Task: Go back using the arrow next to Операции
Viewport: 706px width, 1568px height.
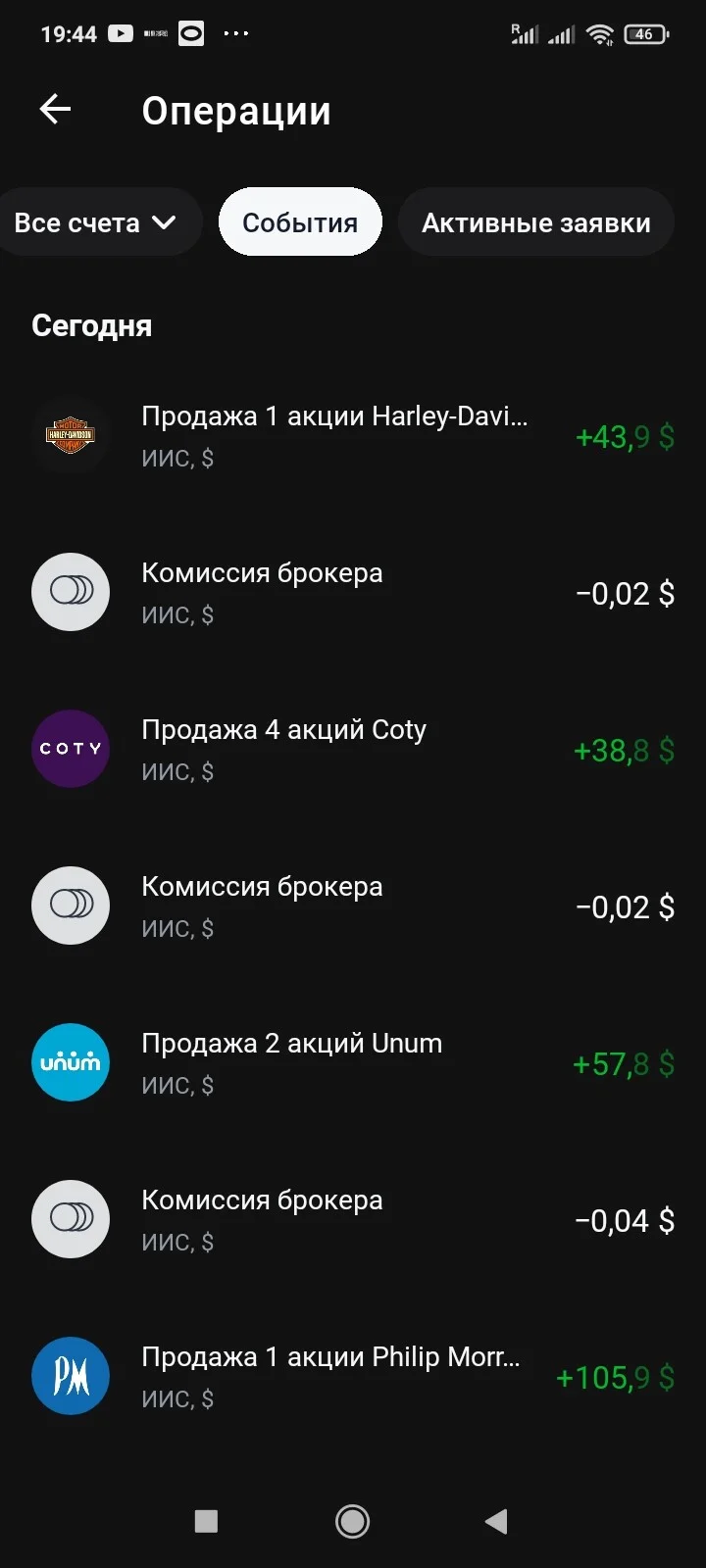Action: click(55, 109)
